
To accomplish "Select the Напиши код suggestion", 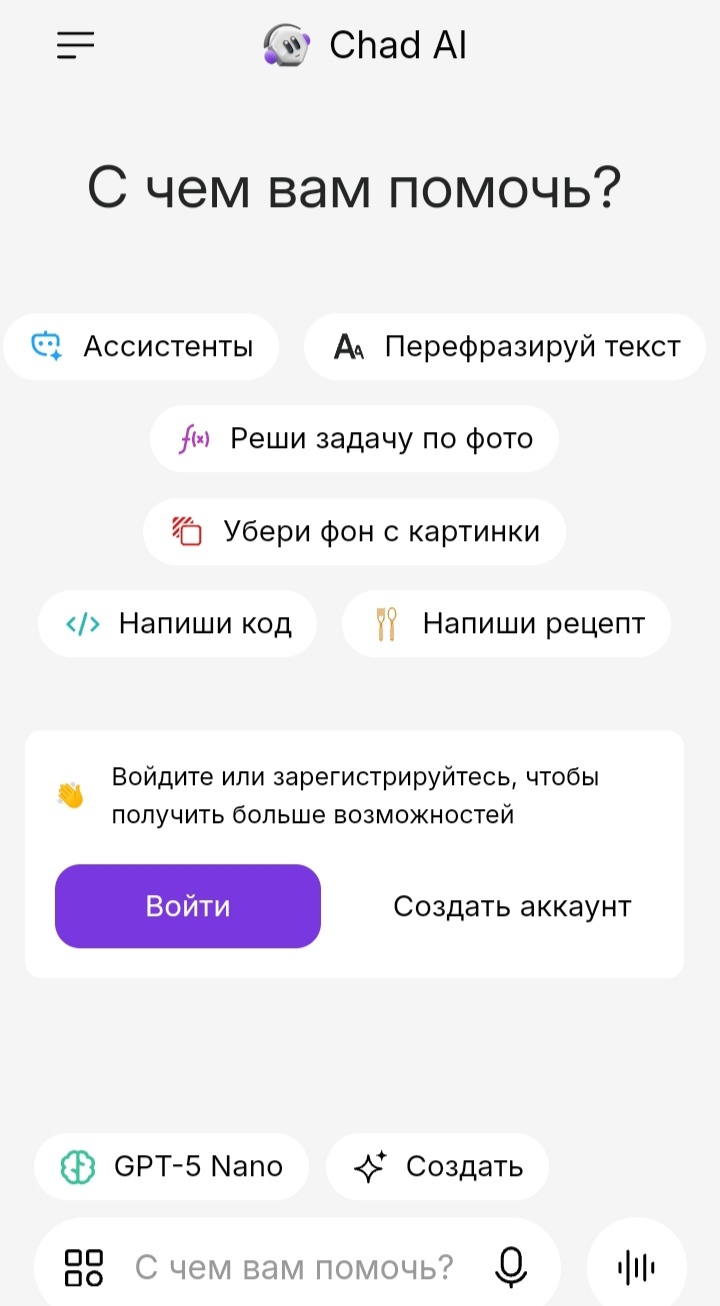I will tap(178, 624).
